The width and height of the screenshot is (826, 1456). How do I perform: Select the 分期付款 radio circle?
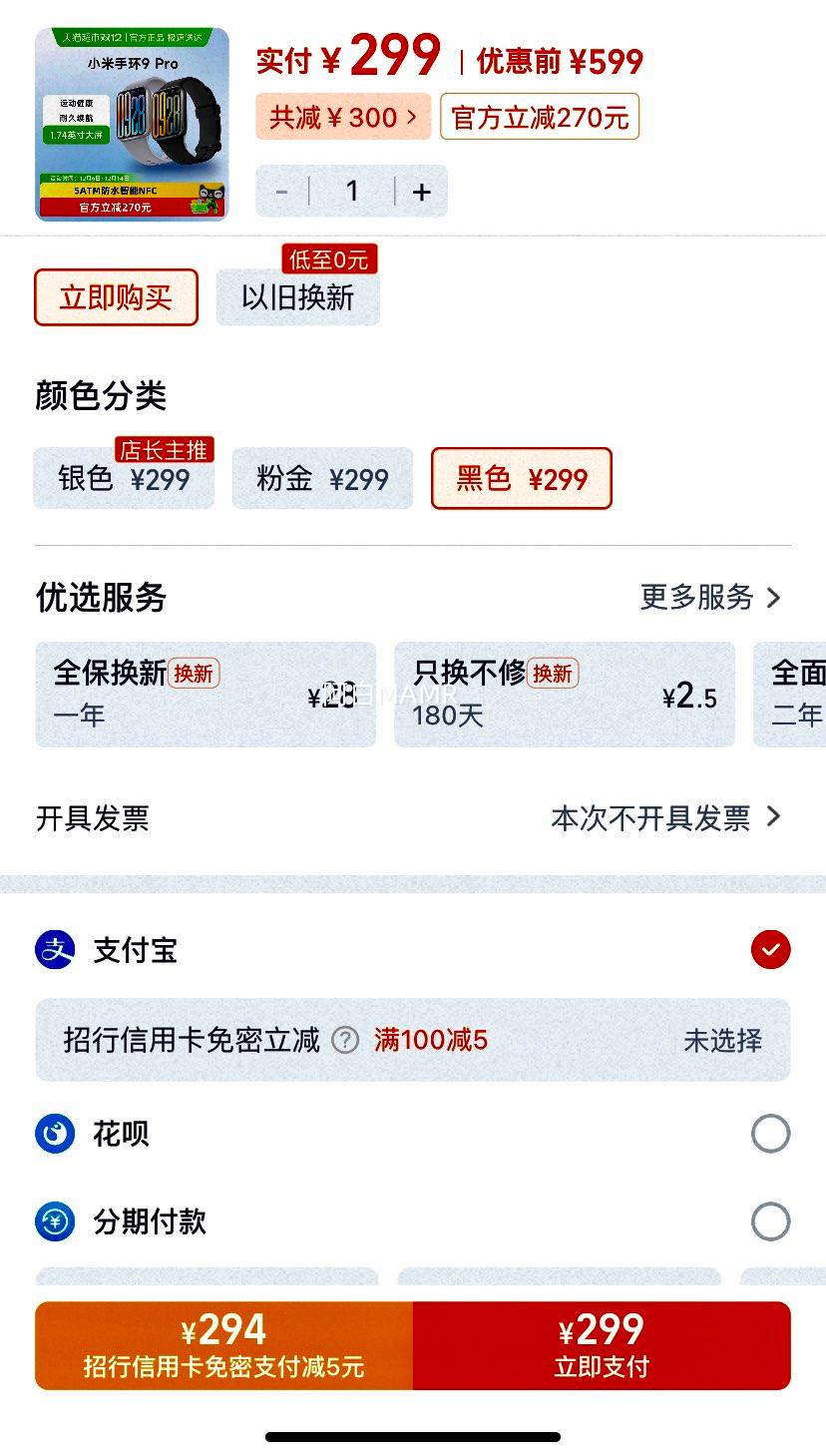769,1221
